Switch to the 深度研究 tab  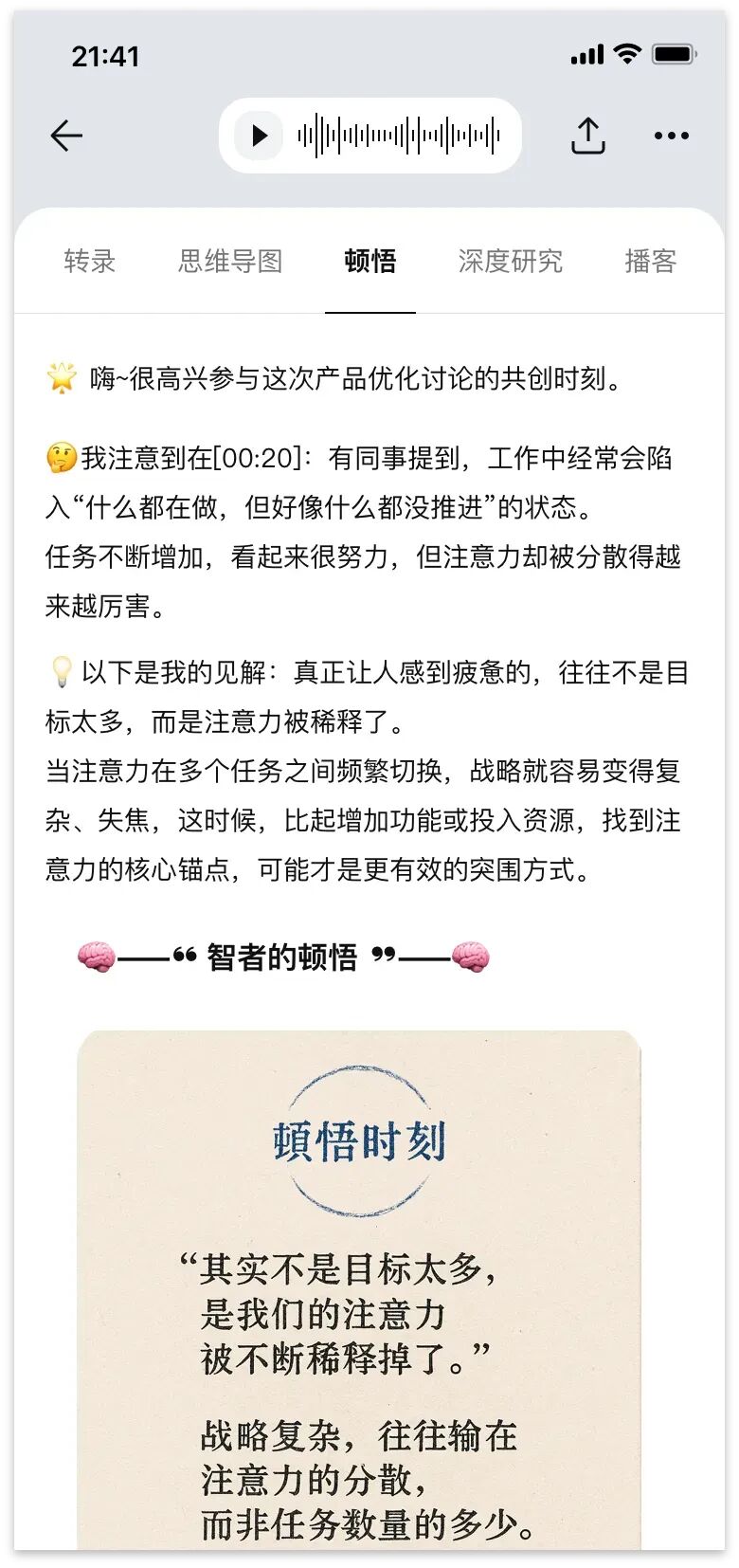point(511,261)
